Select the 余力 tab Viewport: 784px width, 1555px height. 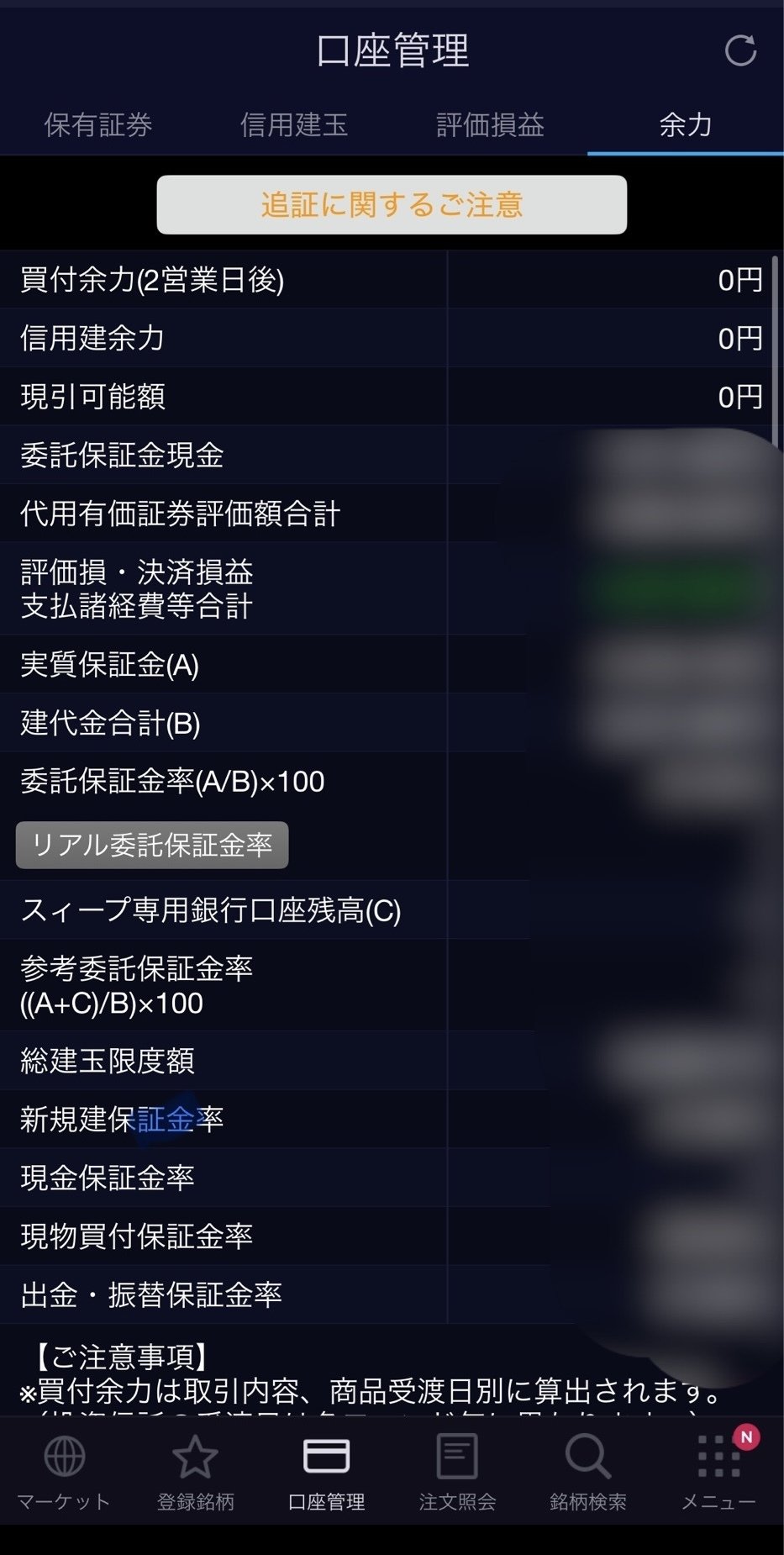point(686,124)
